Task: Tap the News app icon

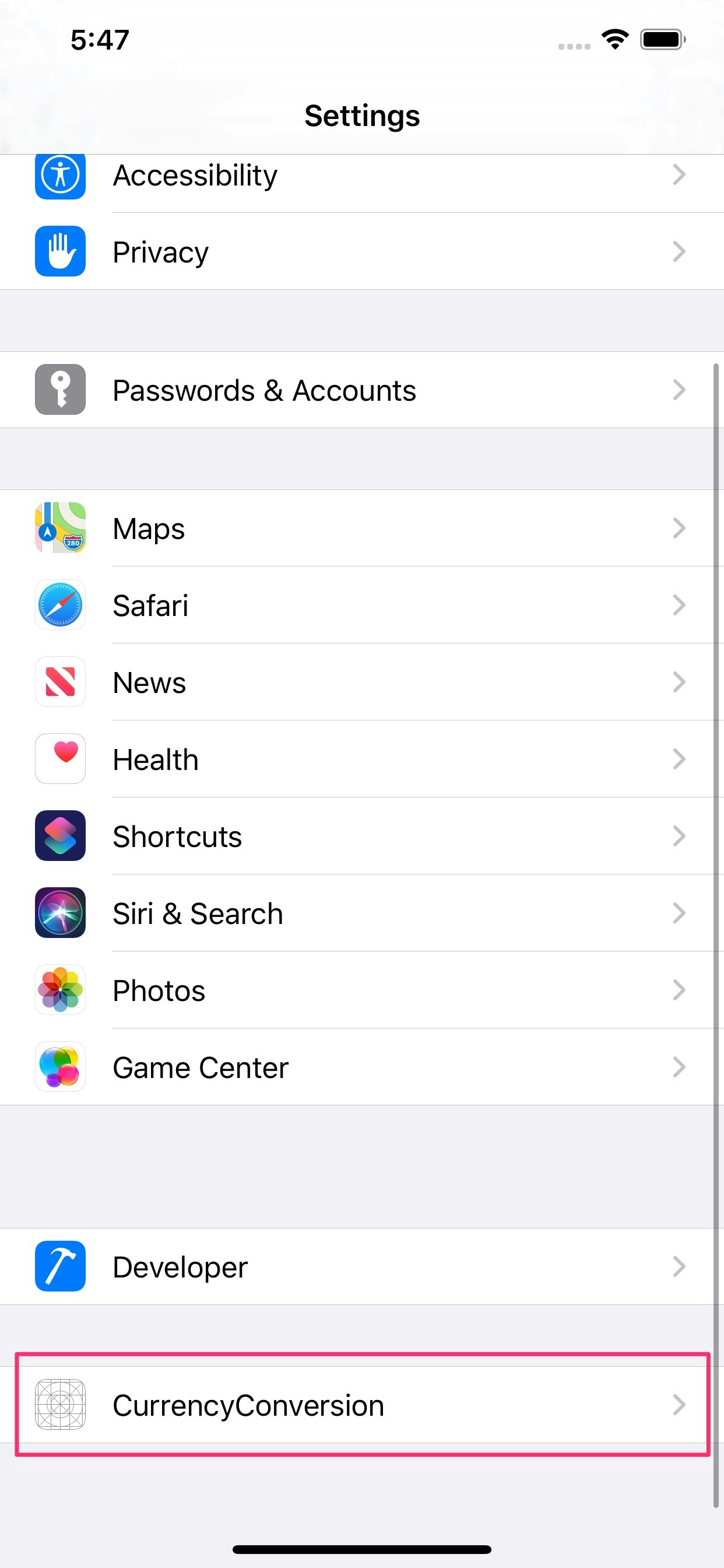Action: tap(59, 682)
